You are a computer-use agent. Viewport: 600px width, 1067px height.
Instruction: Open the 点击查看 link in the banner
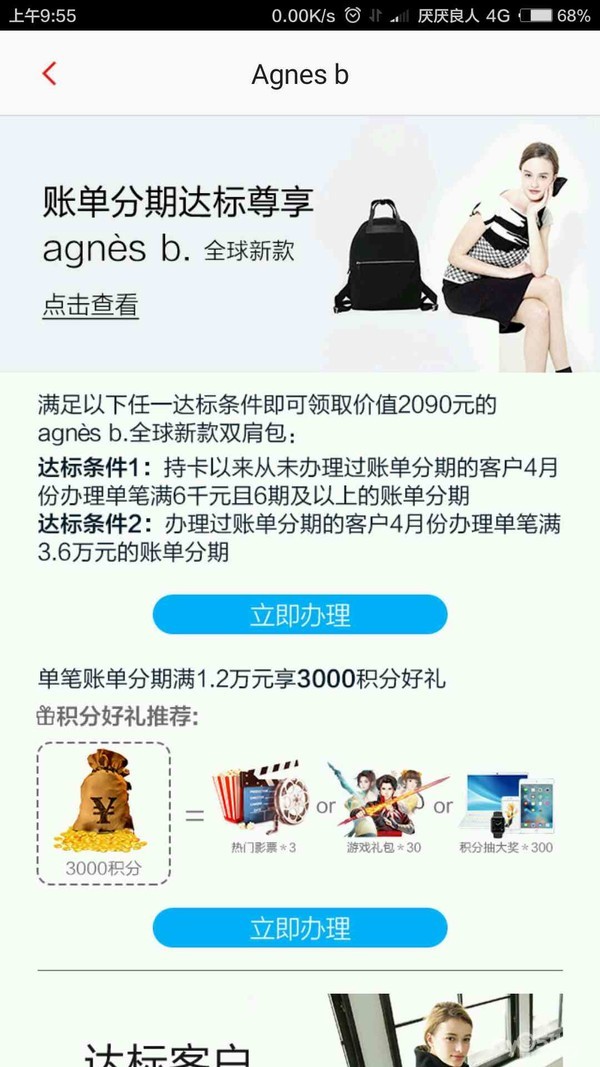(90, 306)
